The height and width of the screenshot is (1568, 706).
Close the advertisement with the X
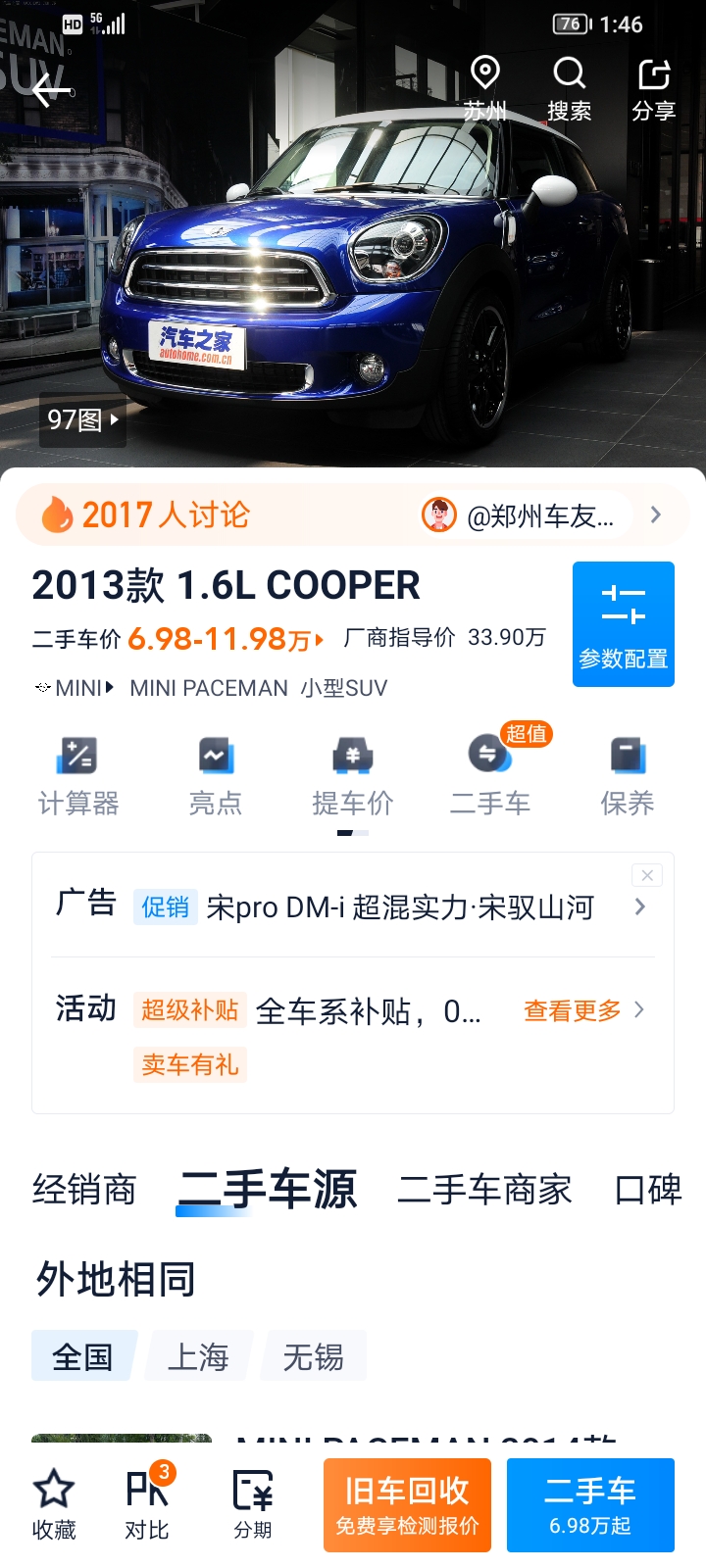pyautogui.click(x=647, y=875)
